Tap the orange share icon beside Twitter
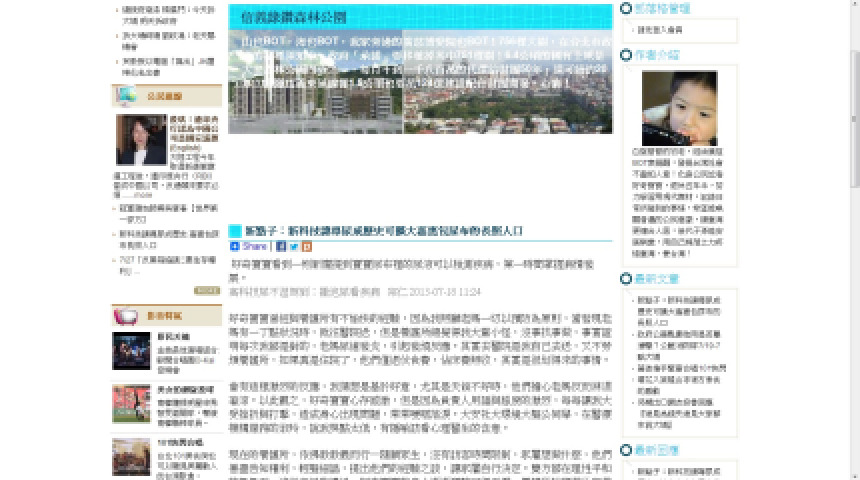The width and height of the screenshot is (860, 480). (x=306, y=245)
